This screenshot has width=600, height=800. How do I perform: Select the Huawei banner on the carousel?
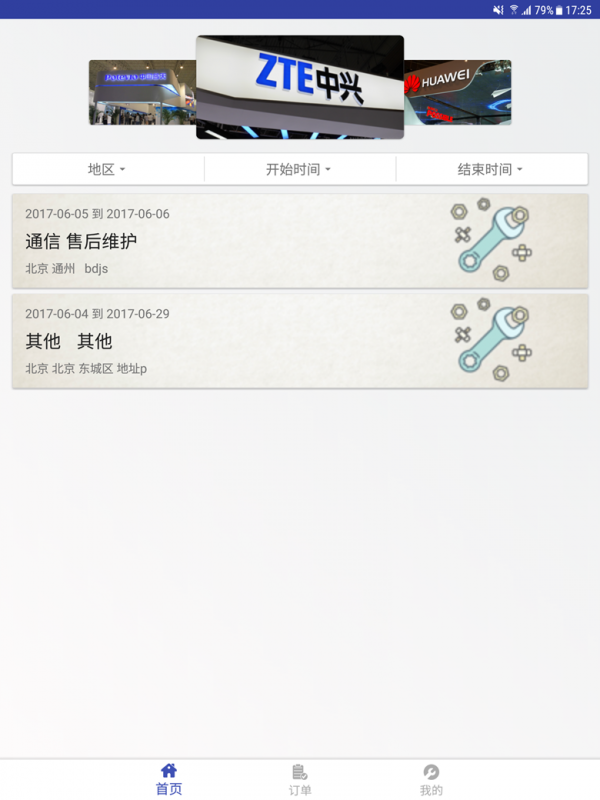tap(459, 92)
